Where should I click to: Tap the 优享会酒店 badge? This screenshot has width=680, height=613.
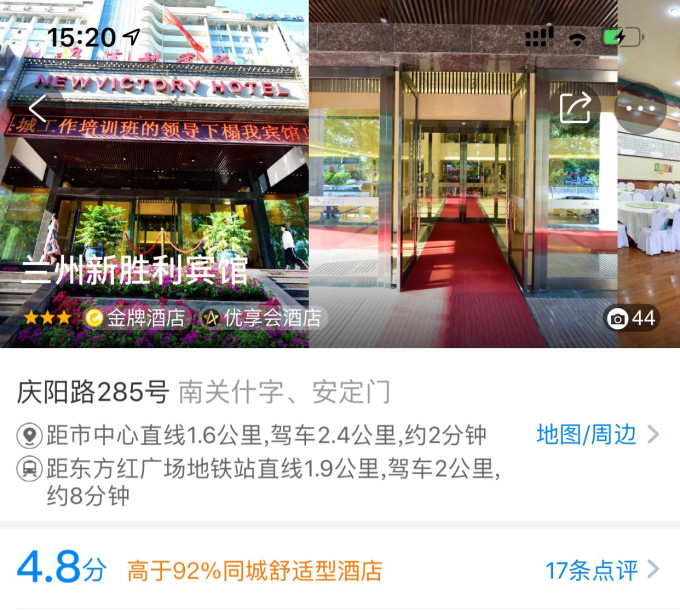263,318
